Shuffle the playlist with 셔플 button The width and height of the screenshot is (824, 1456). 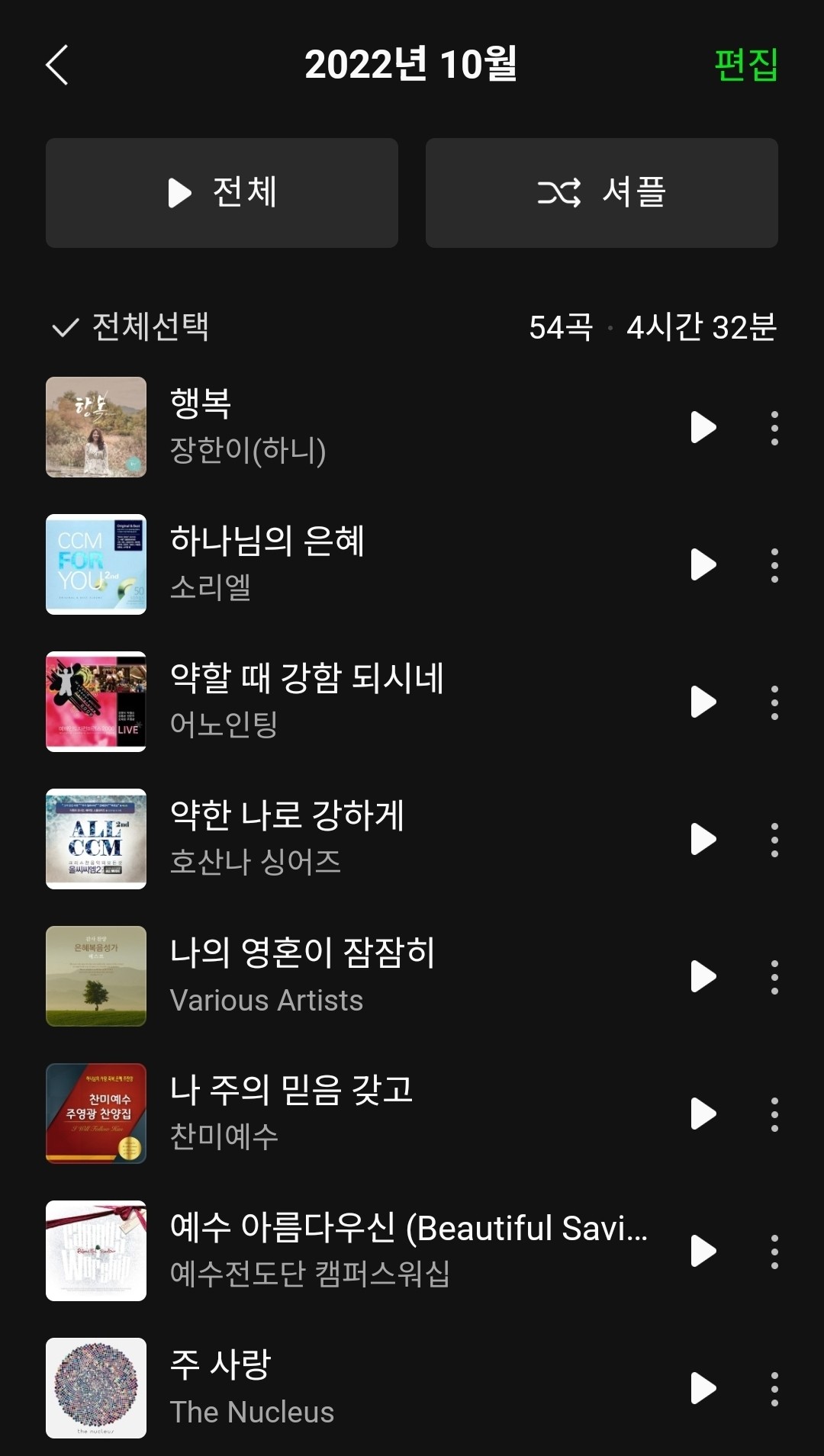601,193
